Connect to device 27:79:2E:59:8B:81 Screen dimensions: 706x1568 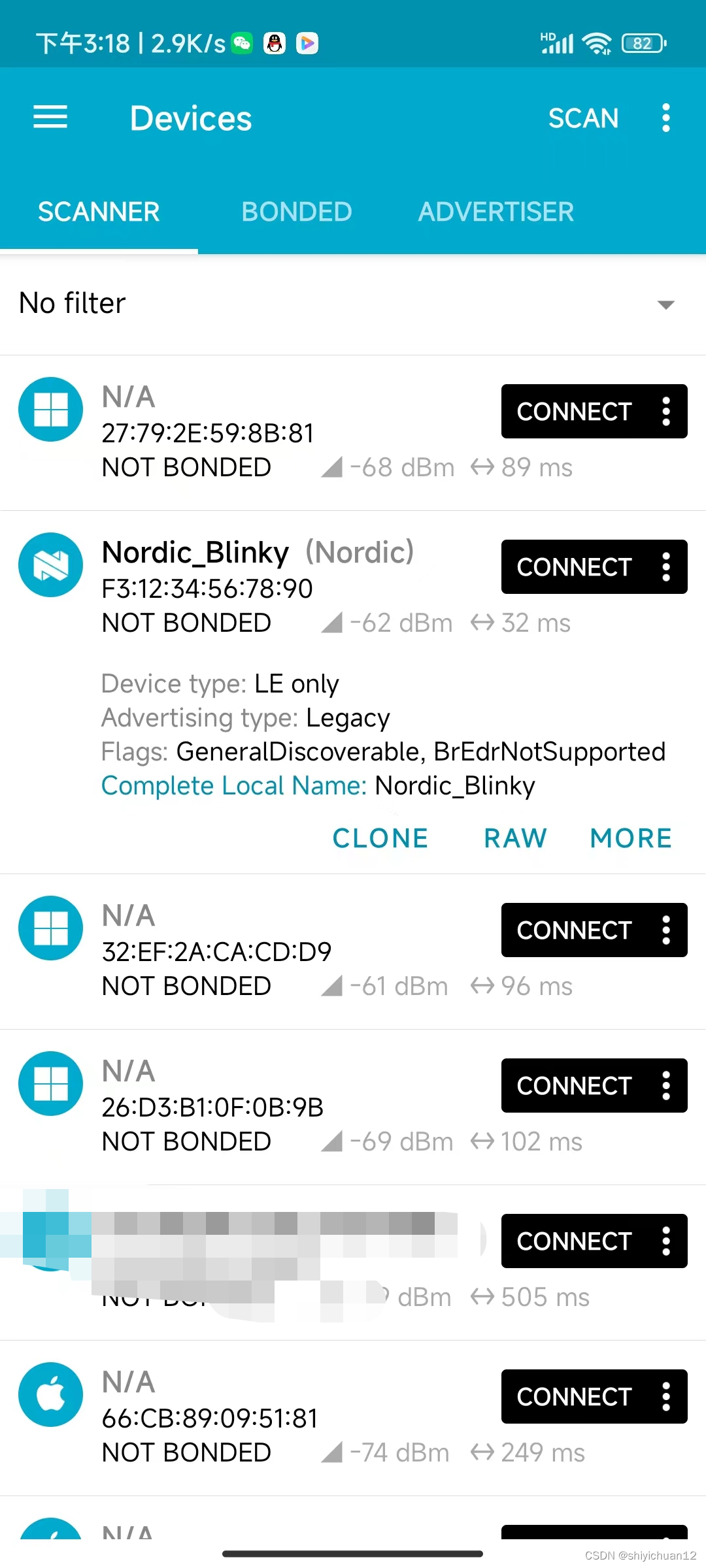(574, 412)
